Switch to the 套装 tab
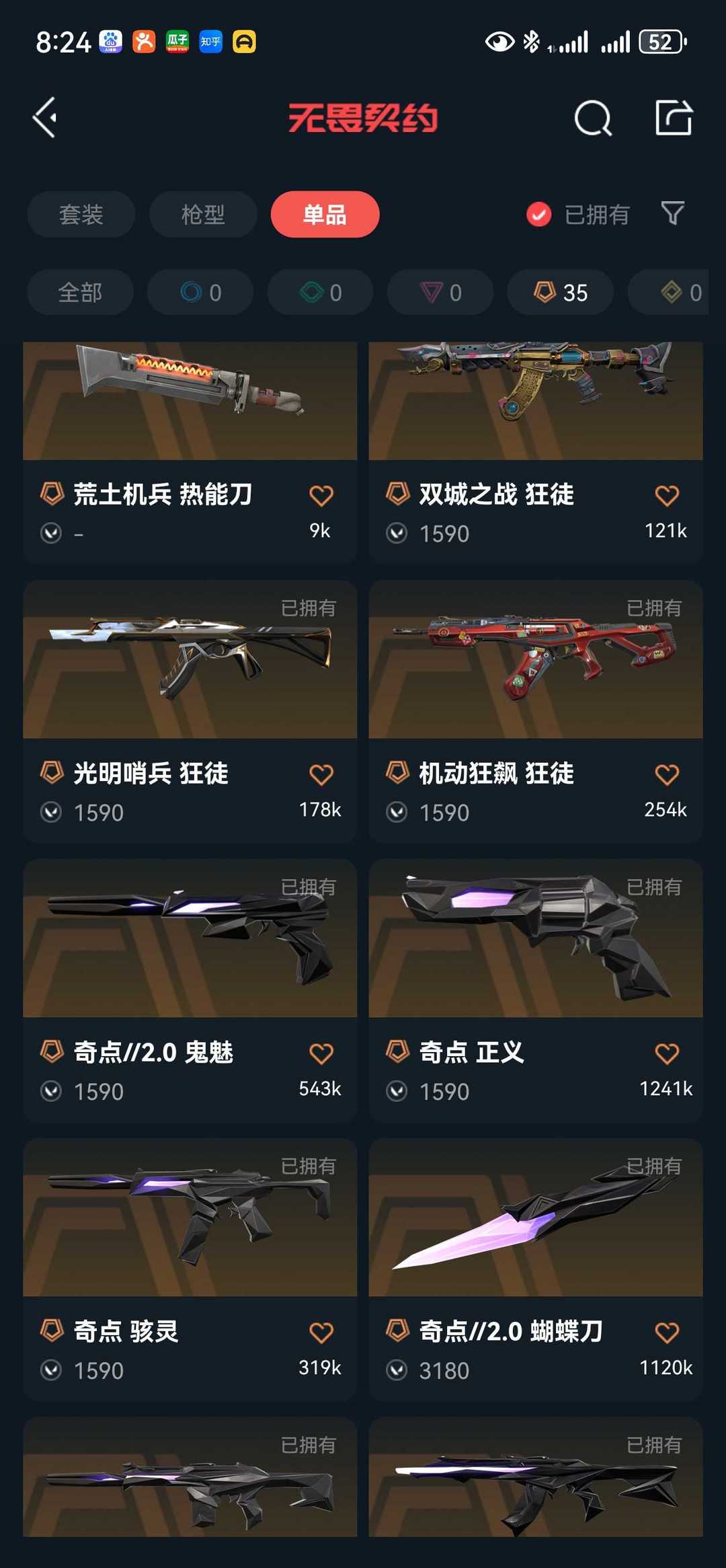726x1568 pixels. 81,215
